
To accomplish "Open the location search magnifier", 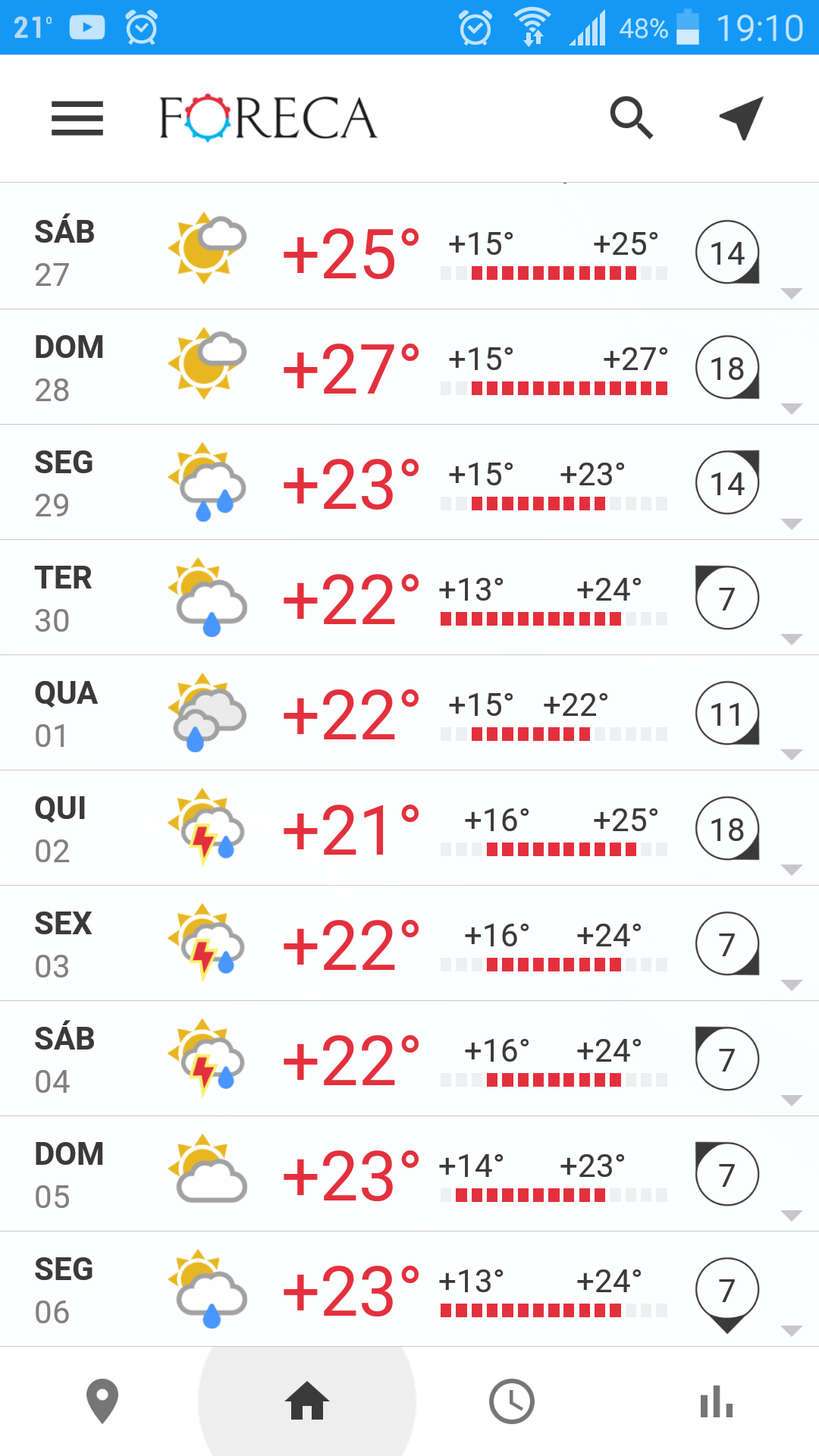I will (631, 118).
